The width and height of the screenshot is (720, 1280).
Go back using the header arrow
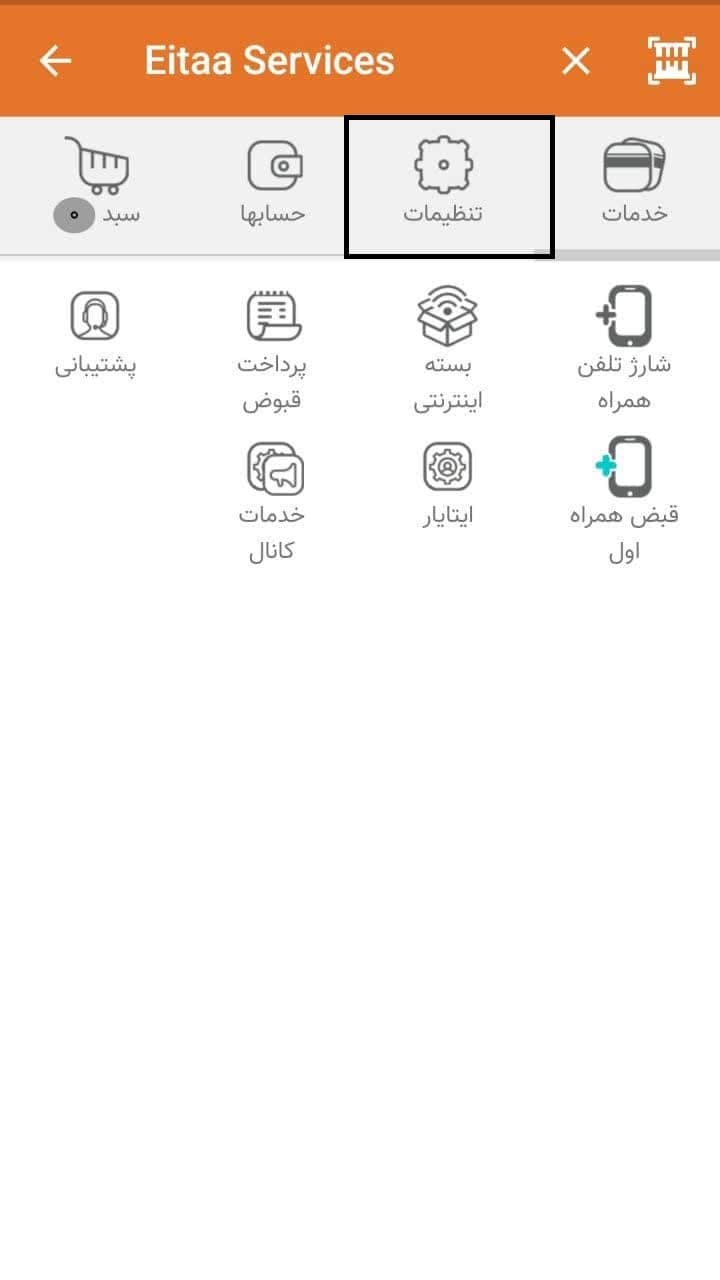pos(56,61)
